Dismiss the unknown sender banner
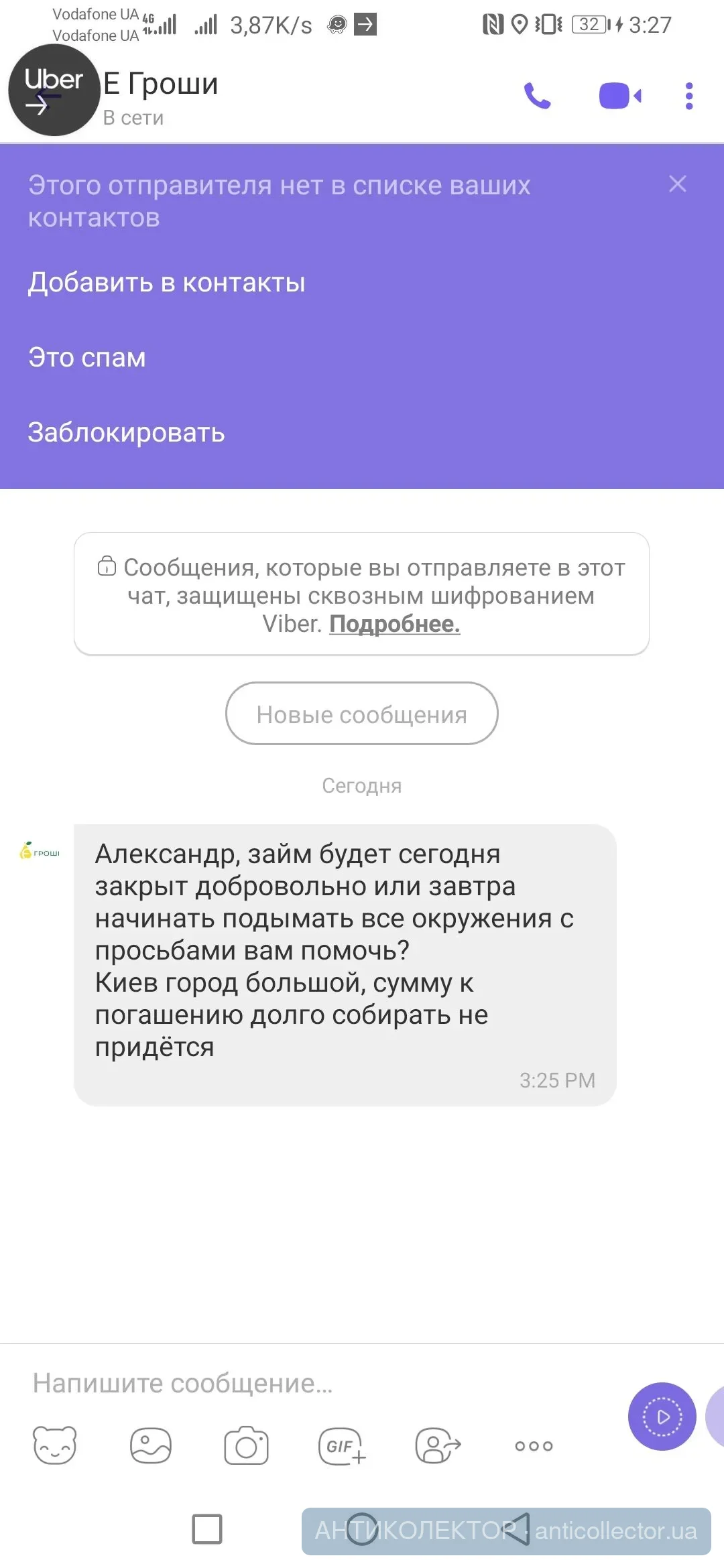 pos(677,184)
